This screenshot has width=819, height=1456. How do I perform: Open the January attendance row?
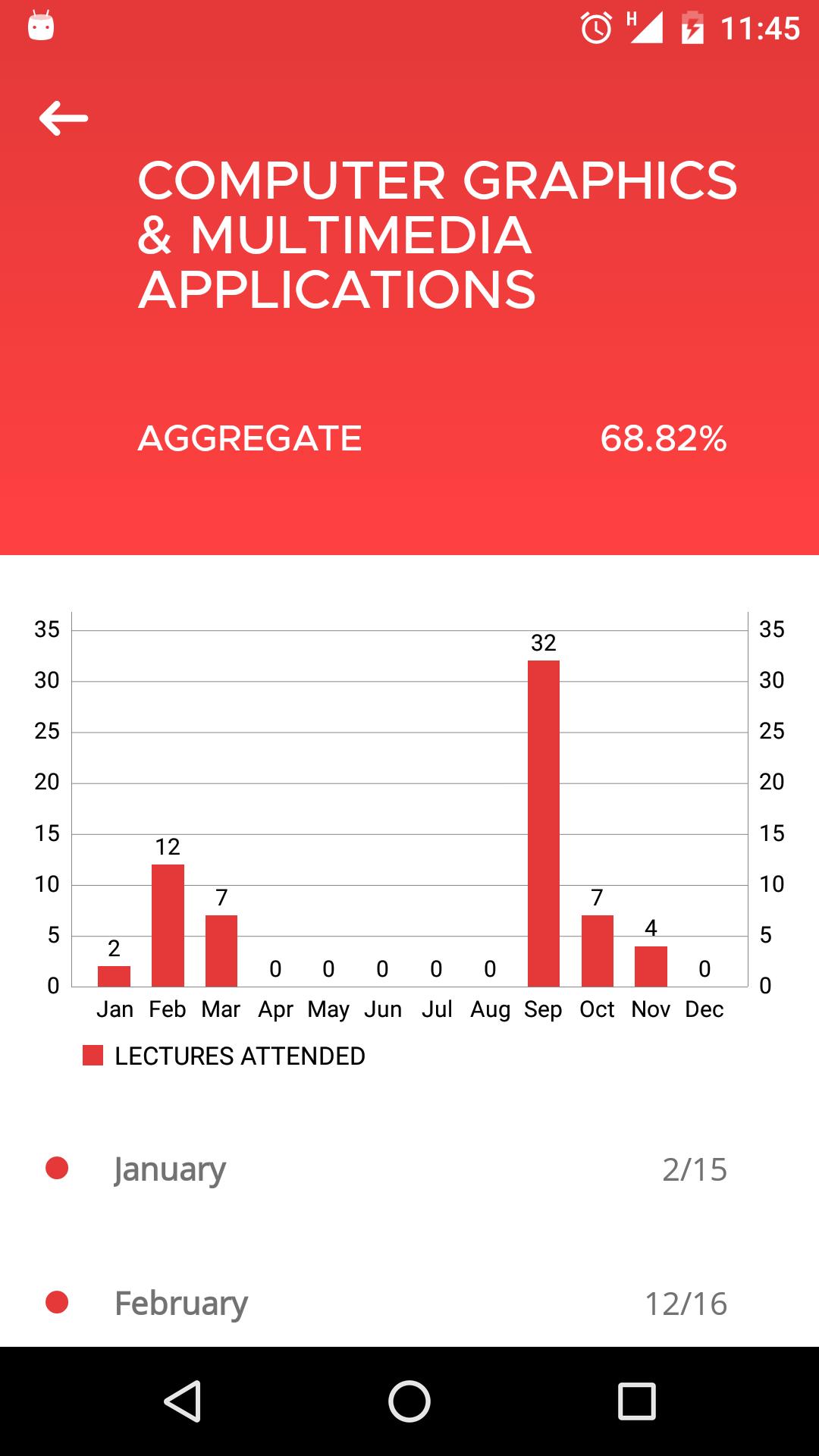tap(409, 1169)
